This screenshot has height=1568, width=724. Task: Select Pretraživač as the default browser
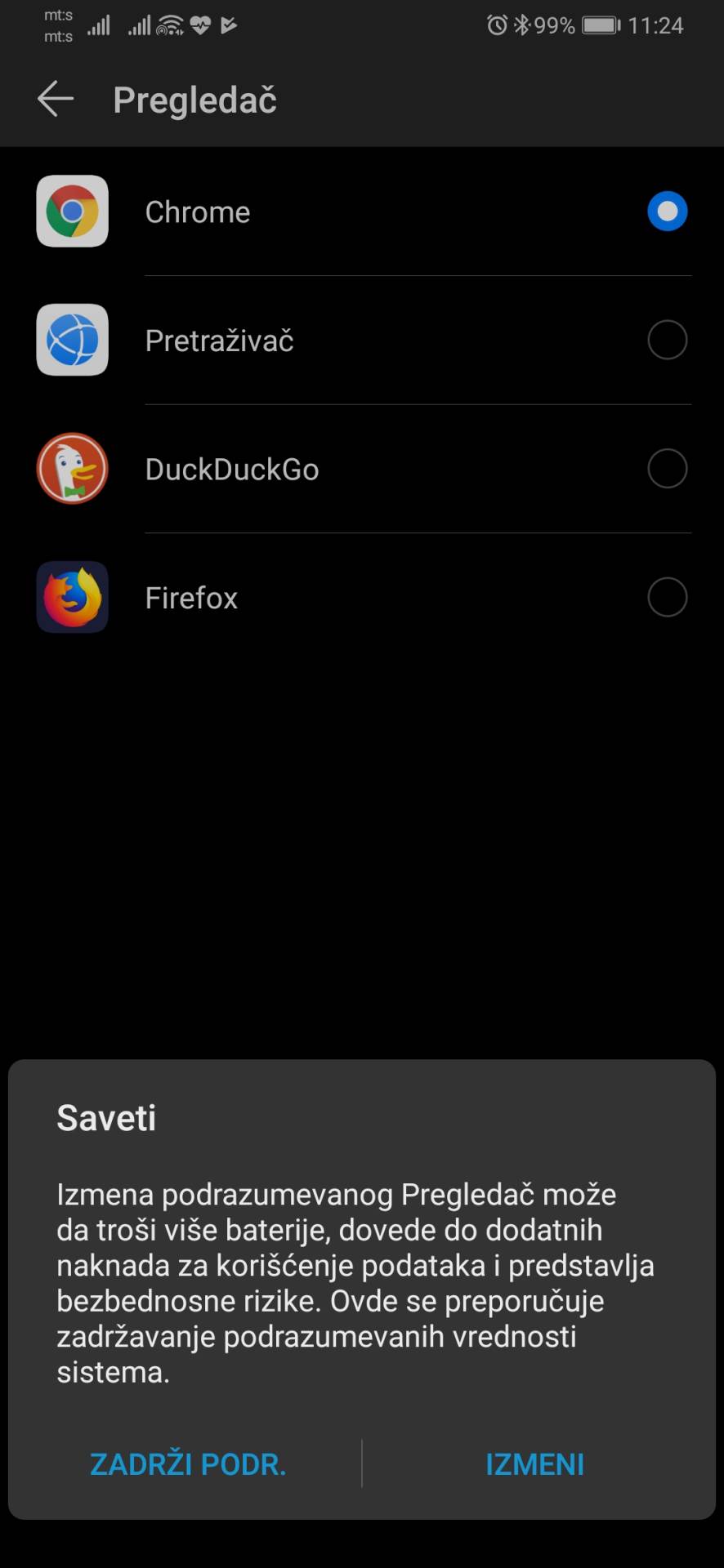click(667, 340)
